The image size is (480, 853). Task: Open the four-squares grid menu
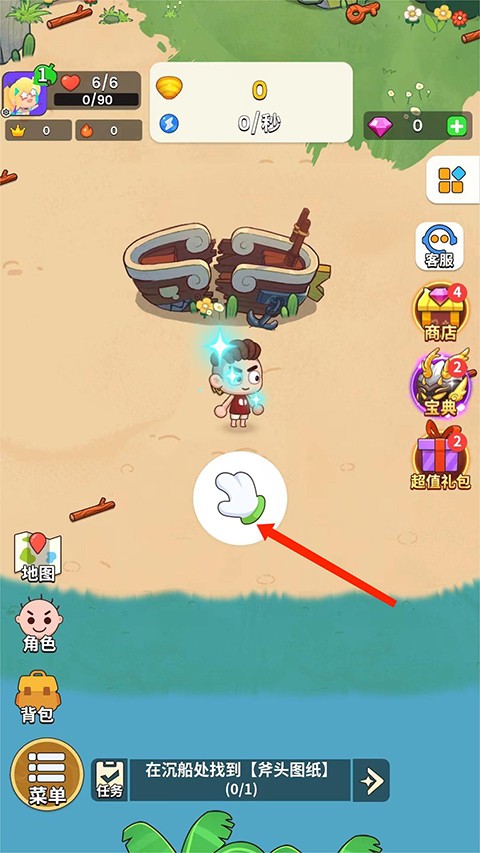pos(452,180)
